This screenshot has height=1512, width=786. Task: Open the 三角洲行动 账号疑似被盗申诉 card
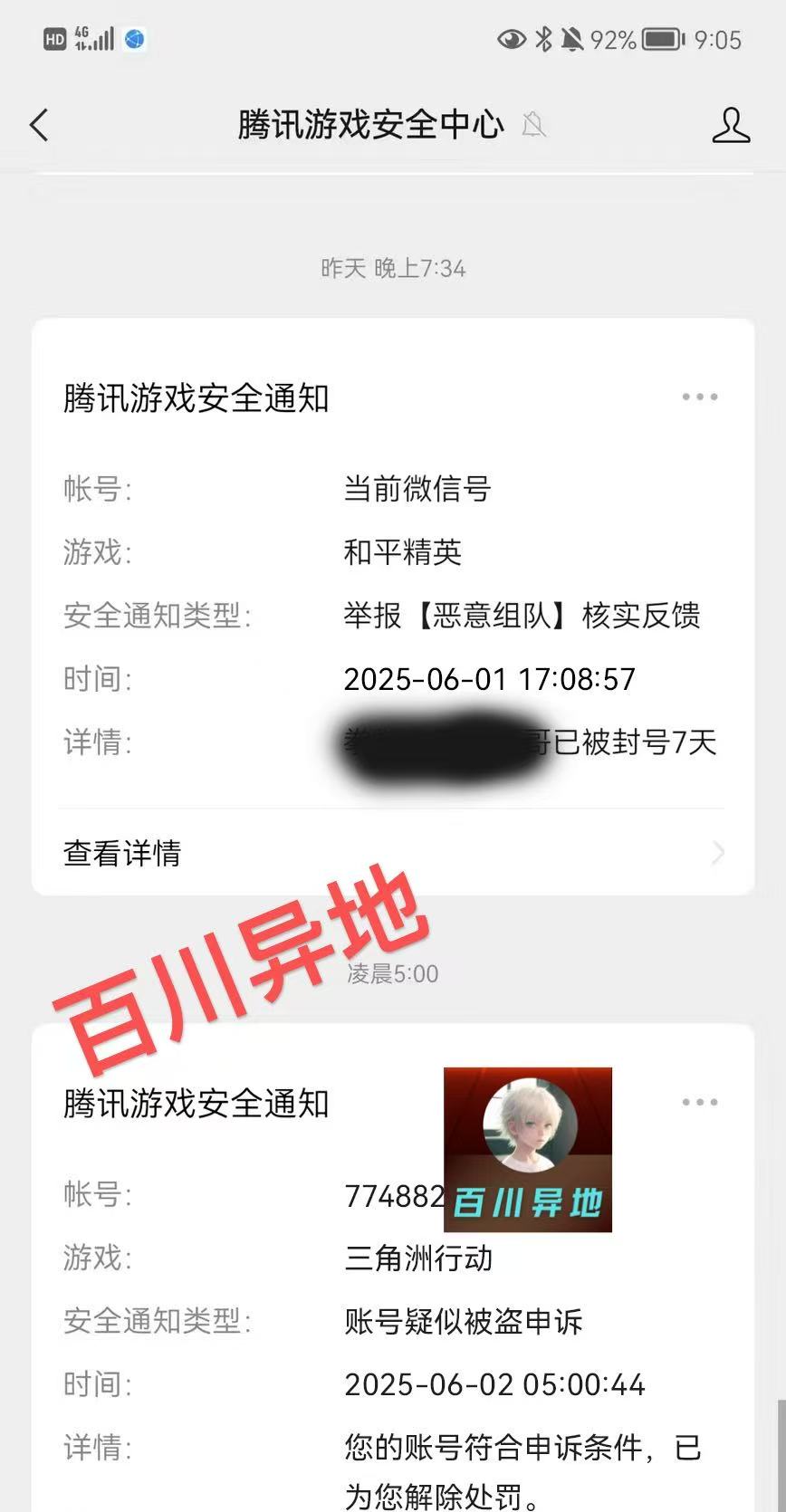[393, 1268]
